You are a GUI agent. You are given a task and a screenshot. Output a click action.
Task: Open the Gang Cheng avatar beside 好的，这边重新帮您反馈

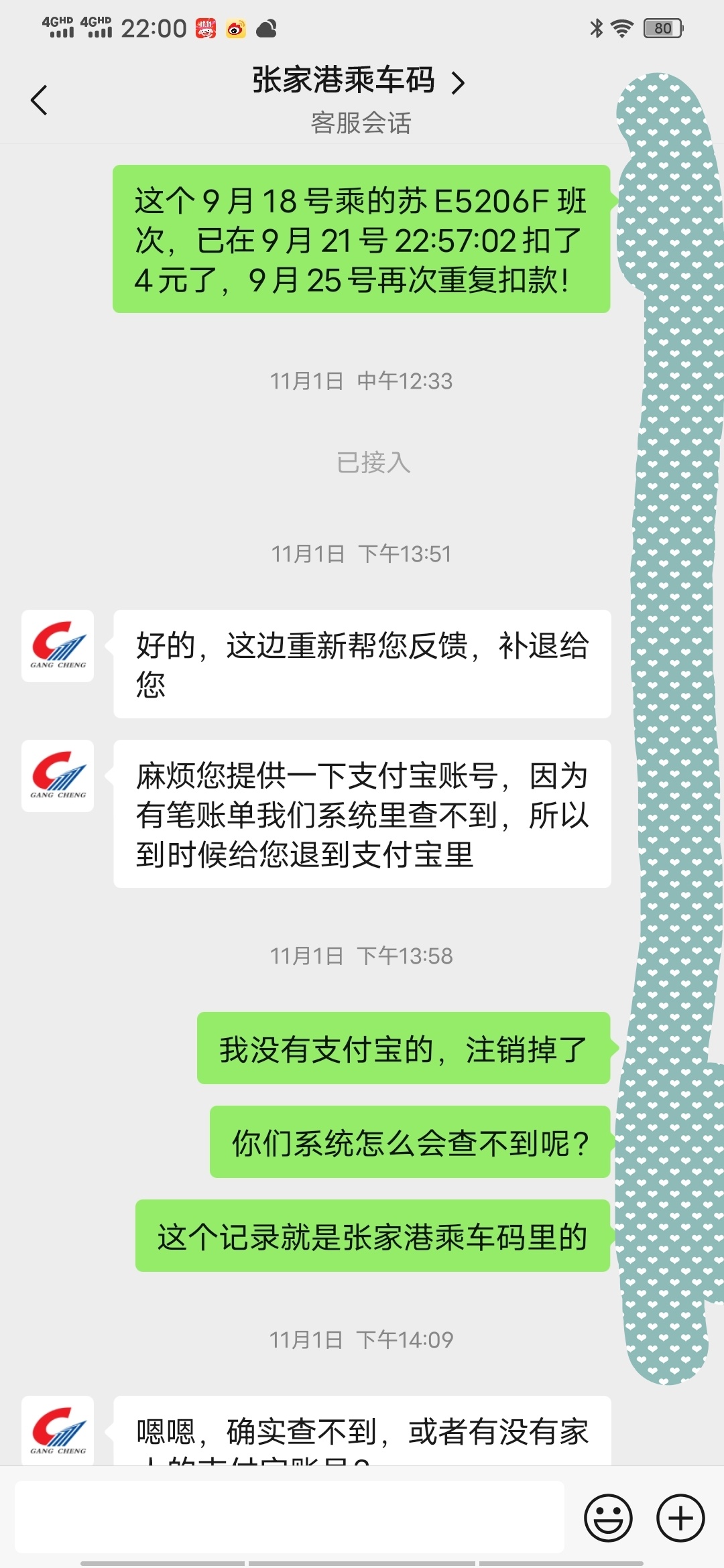58,646
